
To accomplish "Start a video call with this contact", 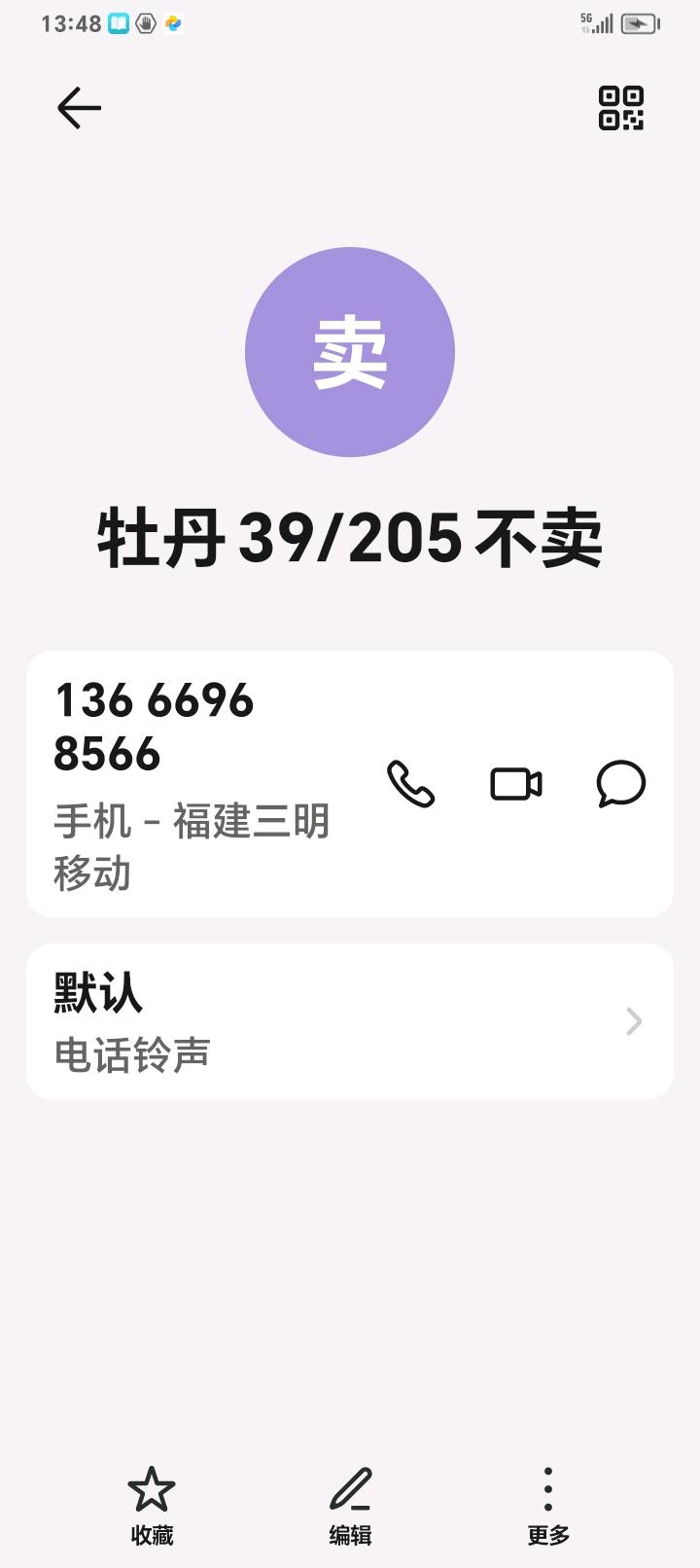I will point(516,784).
